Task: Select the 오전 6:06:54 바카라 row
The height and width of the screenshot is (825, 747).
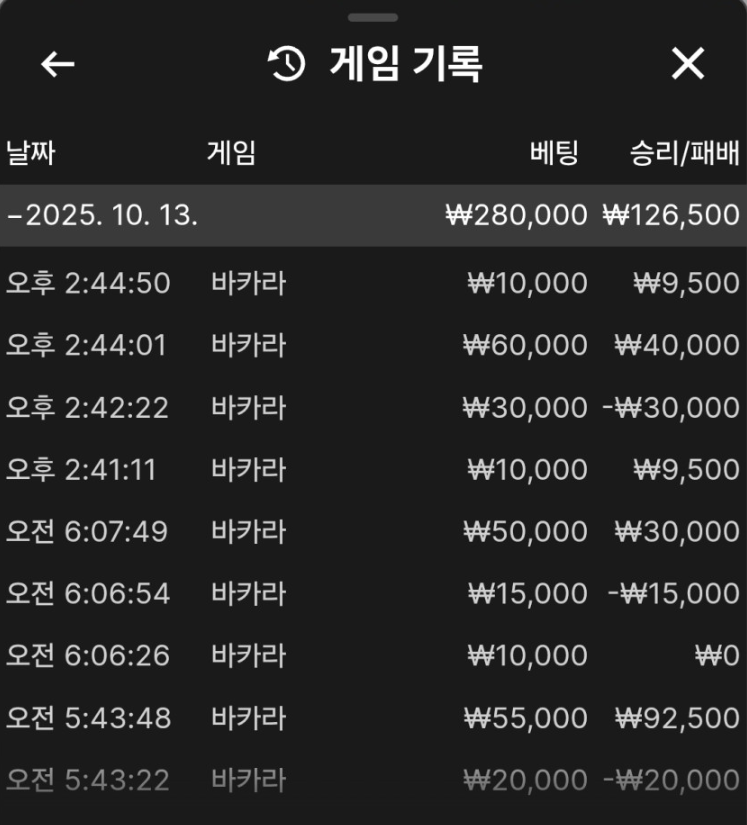Action: coord(373,593)
